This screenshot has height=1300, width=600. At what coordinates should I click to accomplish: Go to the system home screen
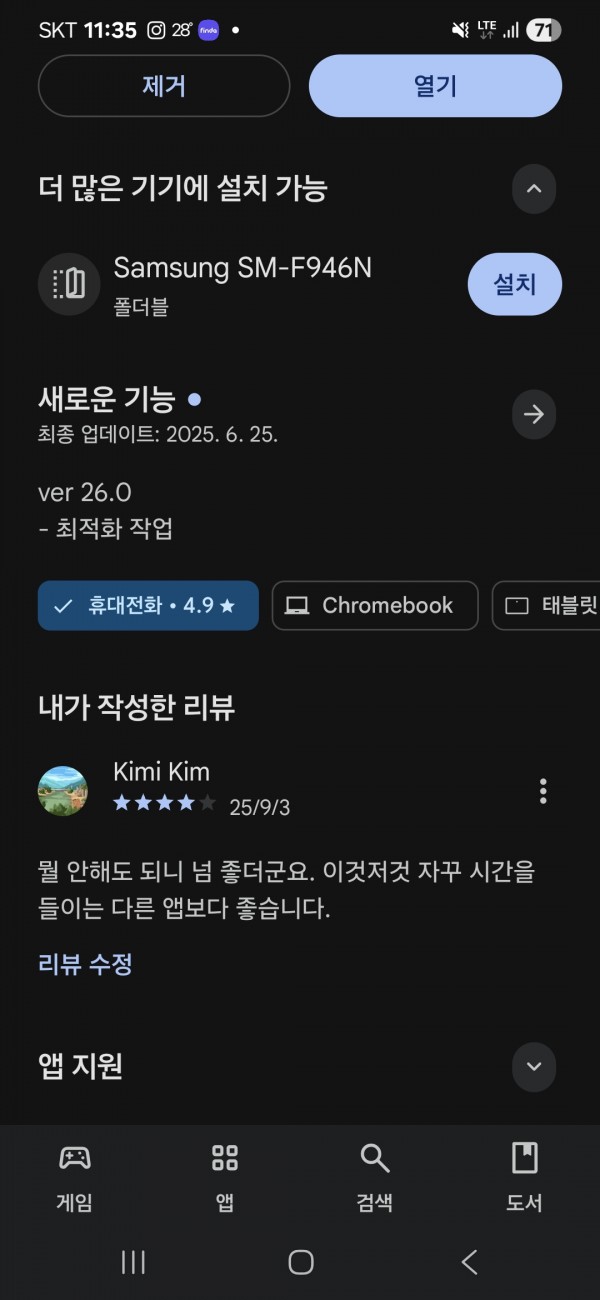coord(301,1262)
